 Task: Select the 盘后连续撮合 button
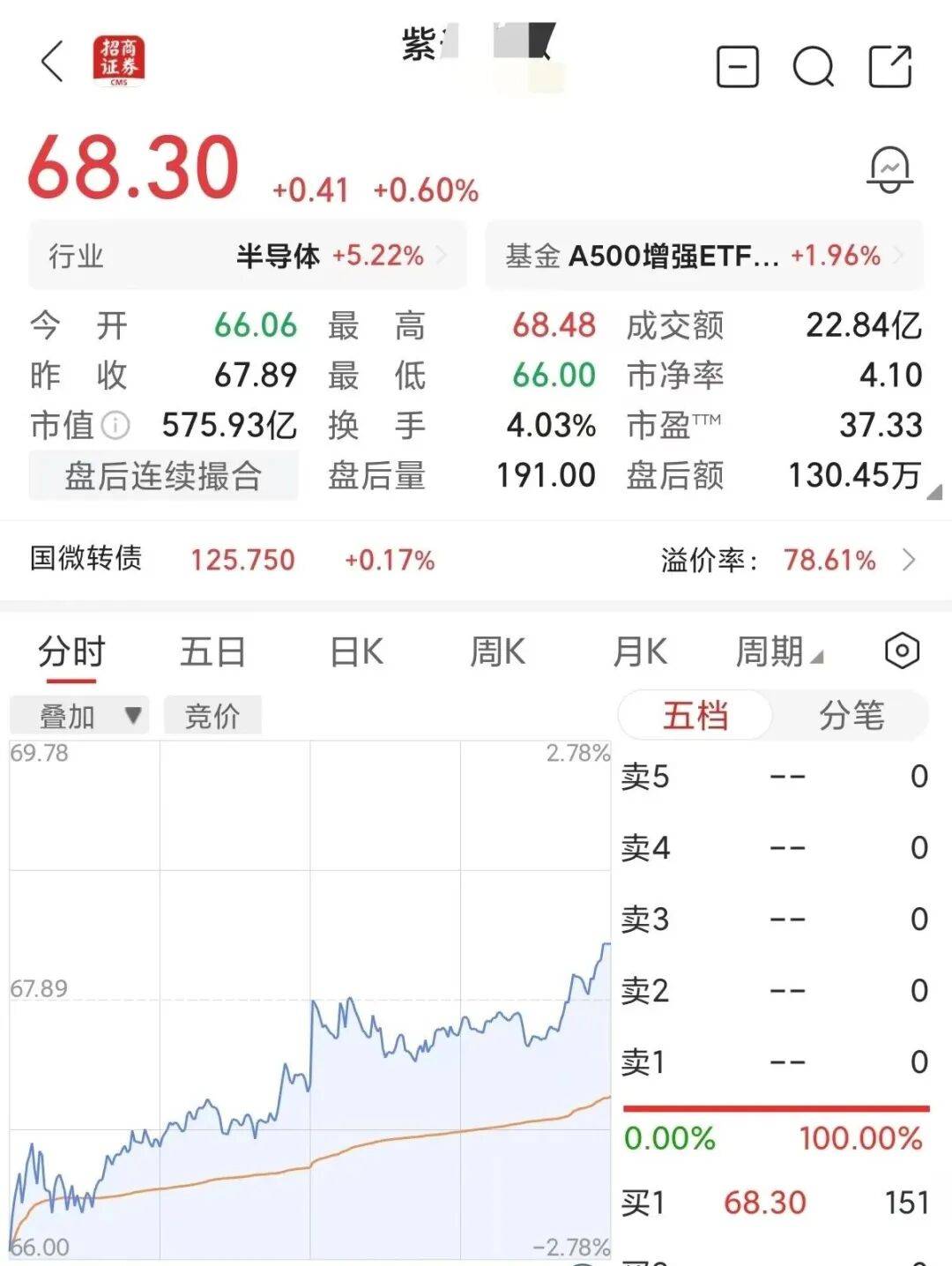pos(163,475)
